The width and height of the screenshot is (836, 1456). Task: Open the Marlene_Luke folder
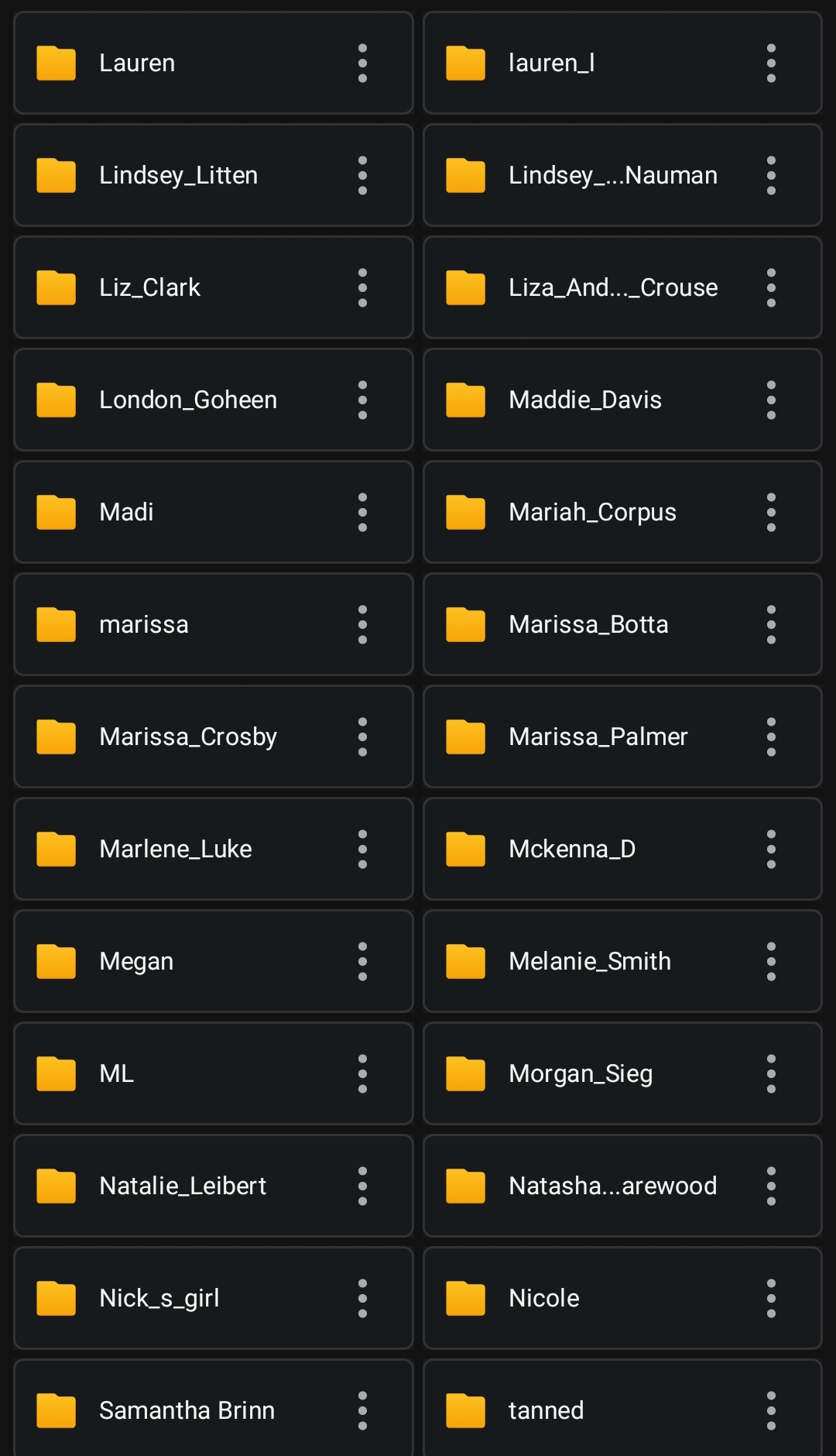(x=213, y=849)
